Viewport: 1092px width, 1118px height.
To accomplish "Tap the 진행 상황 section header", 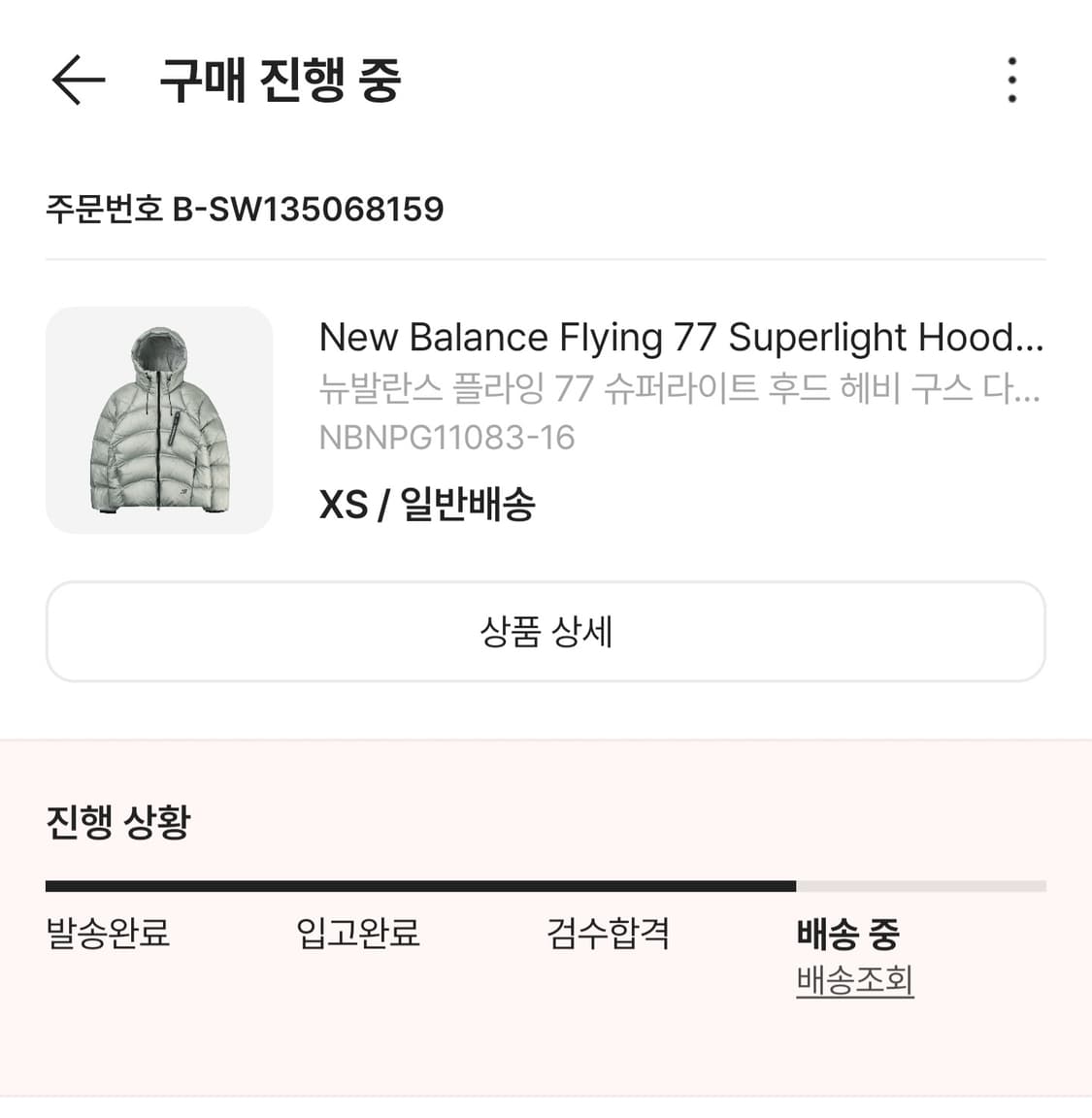I will (x=116, y=821).
